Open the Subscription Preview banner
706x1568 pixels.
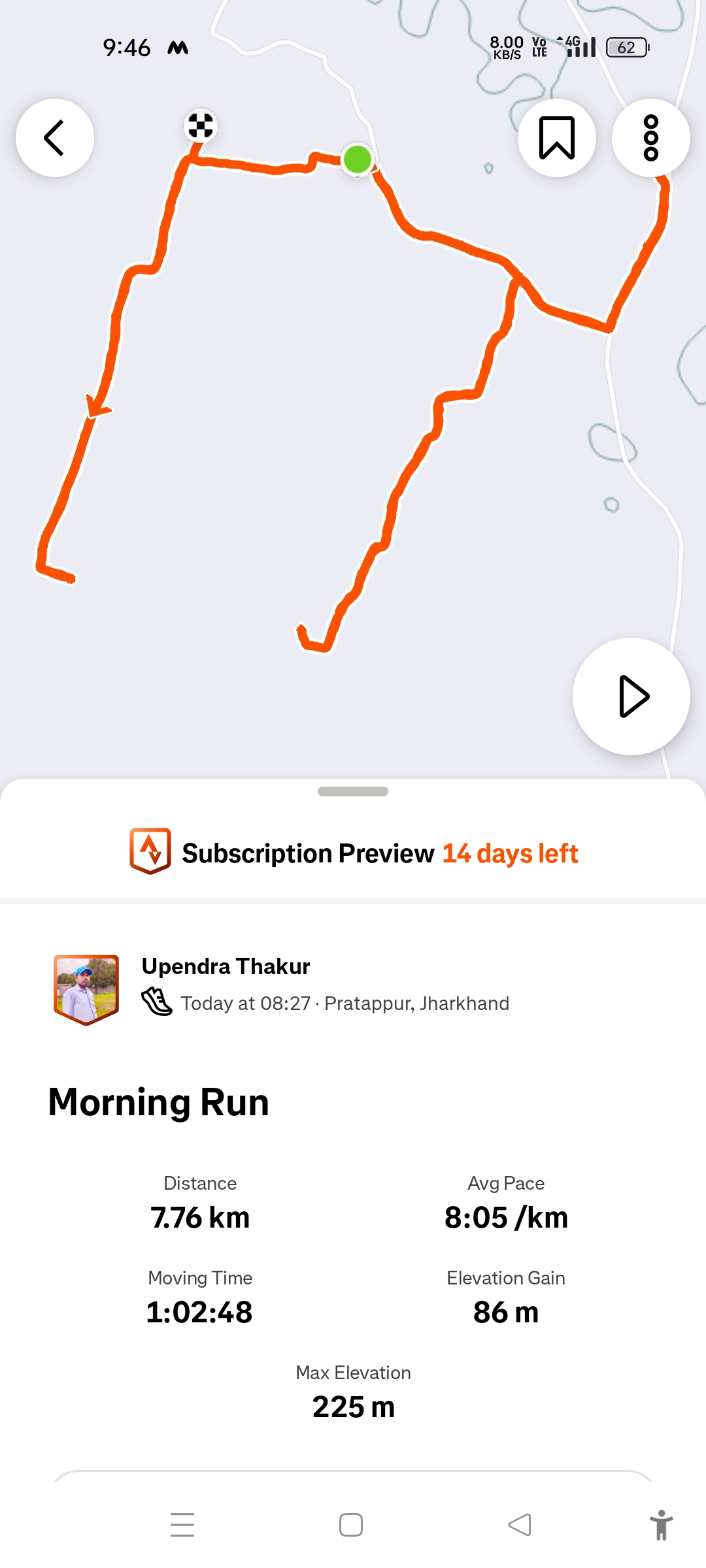pyautogui.click(x=353, y=853)
